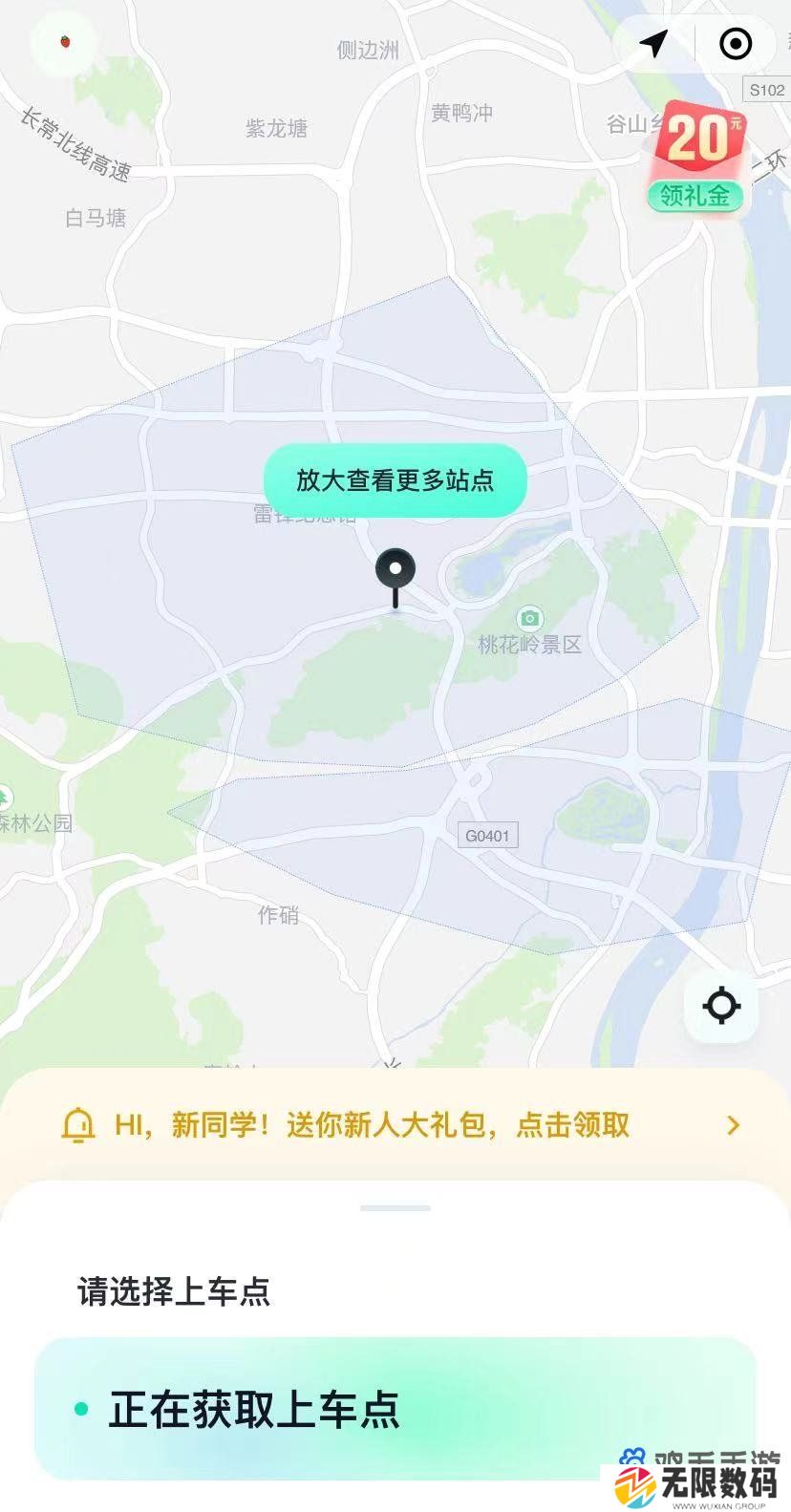791x1512 pixels.
Task: Tap the 请选择上车点 header text
Action: [x=172, y=1292]
